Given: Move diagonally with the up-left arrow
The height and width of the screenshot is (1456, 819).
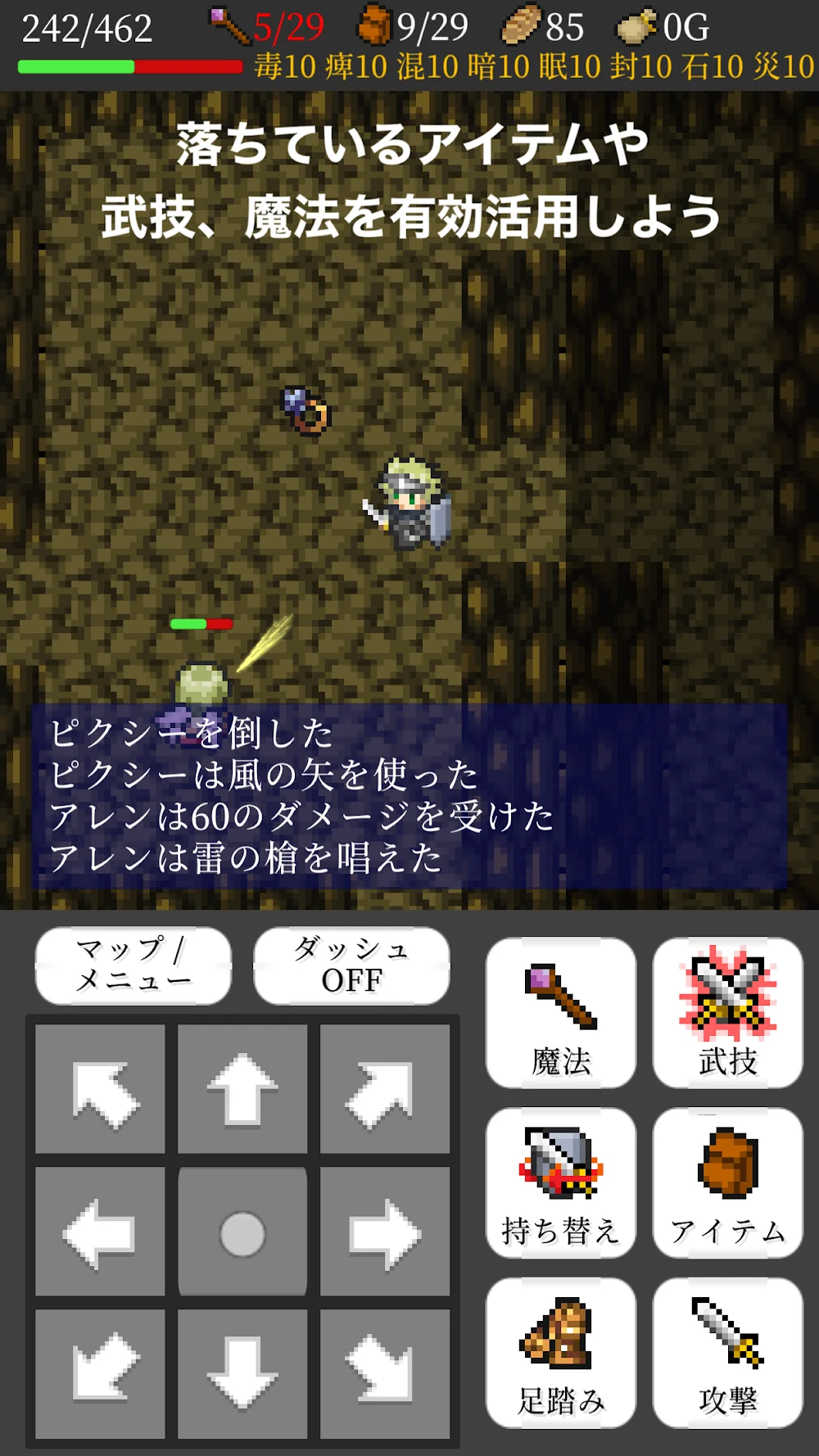Looking at the screenshot, I should [x=100, y=1089].
